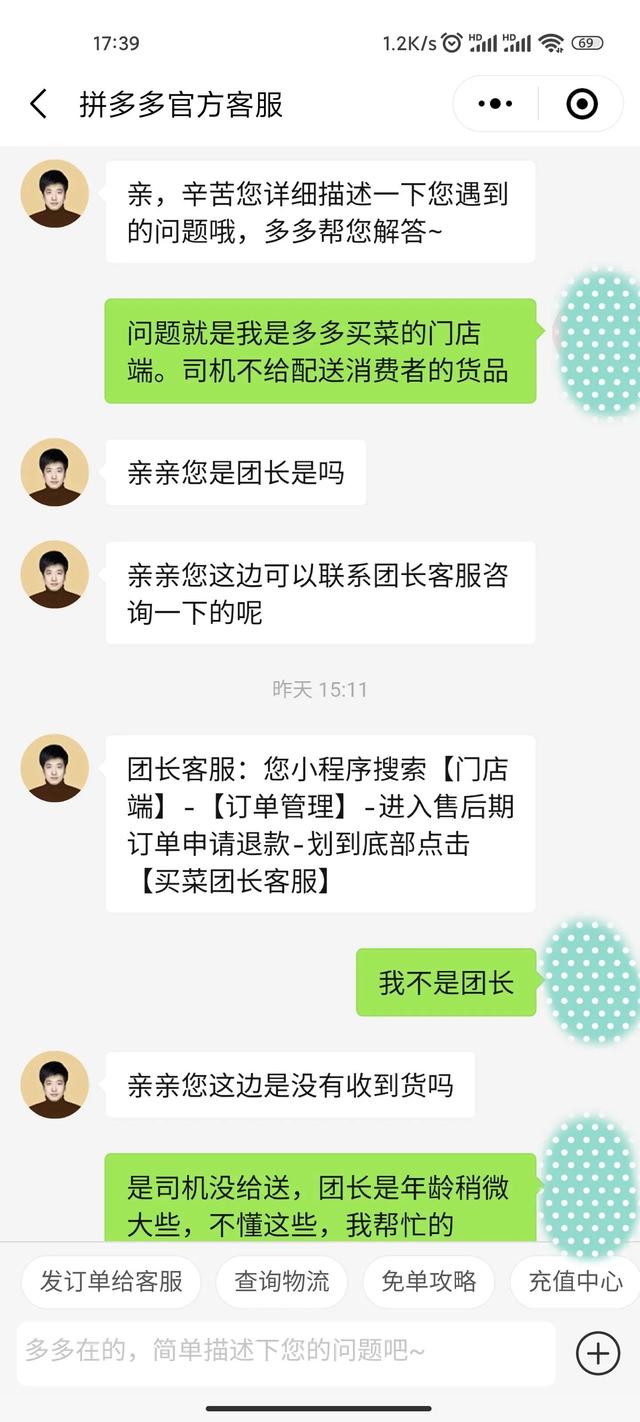Focus the message input field
The height and width of the screenshot is (1422, 640).
pos(285,1352)
